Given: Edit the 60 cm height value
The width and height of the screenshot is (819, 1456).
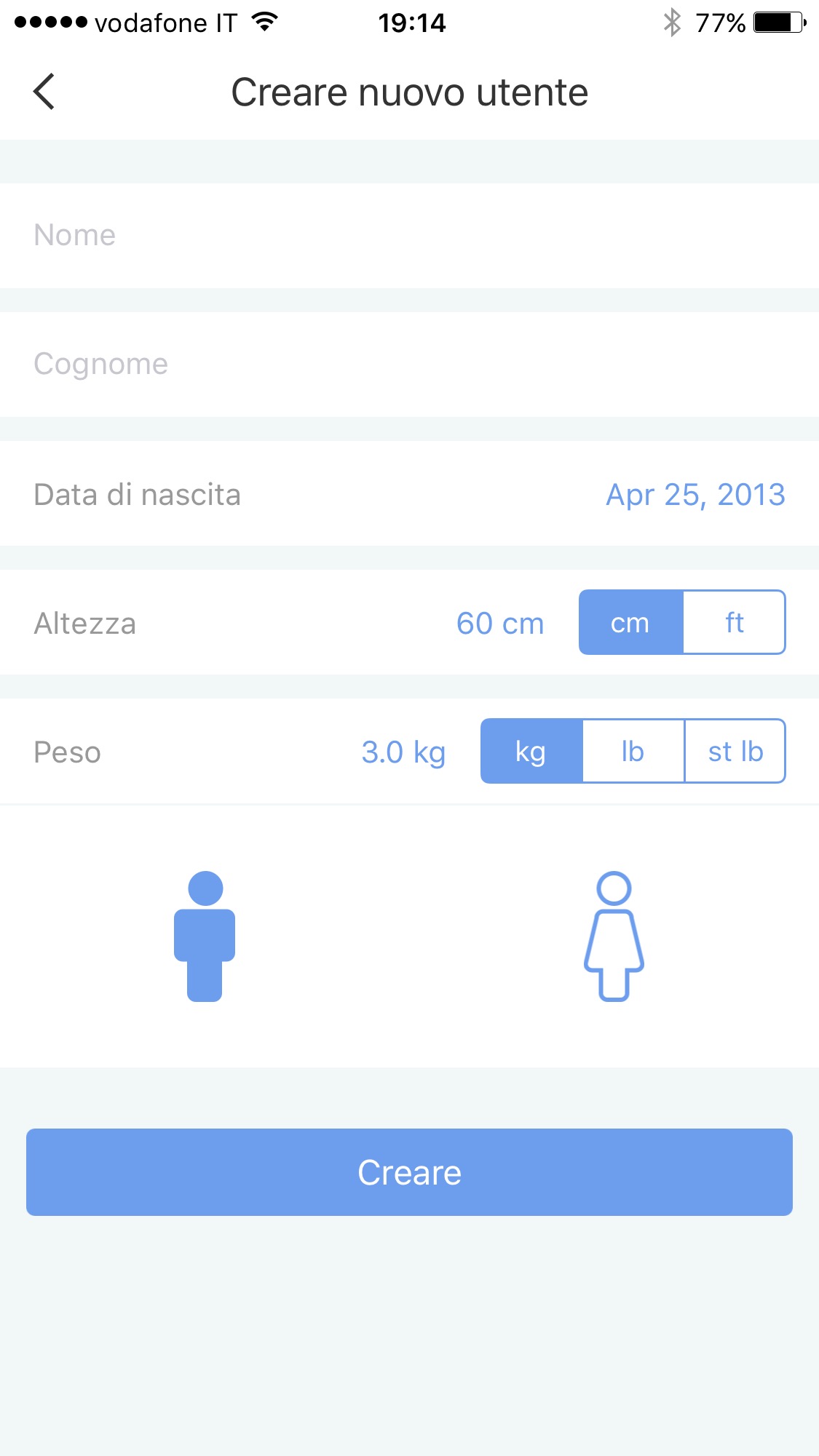Looking at the screenshot, I should click(500, 624).
